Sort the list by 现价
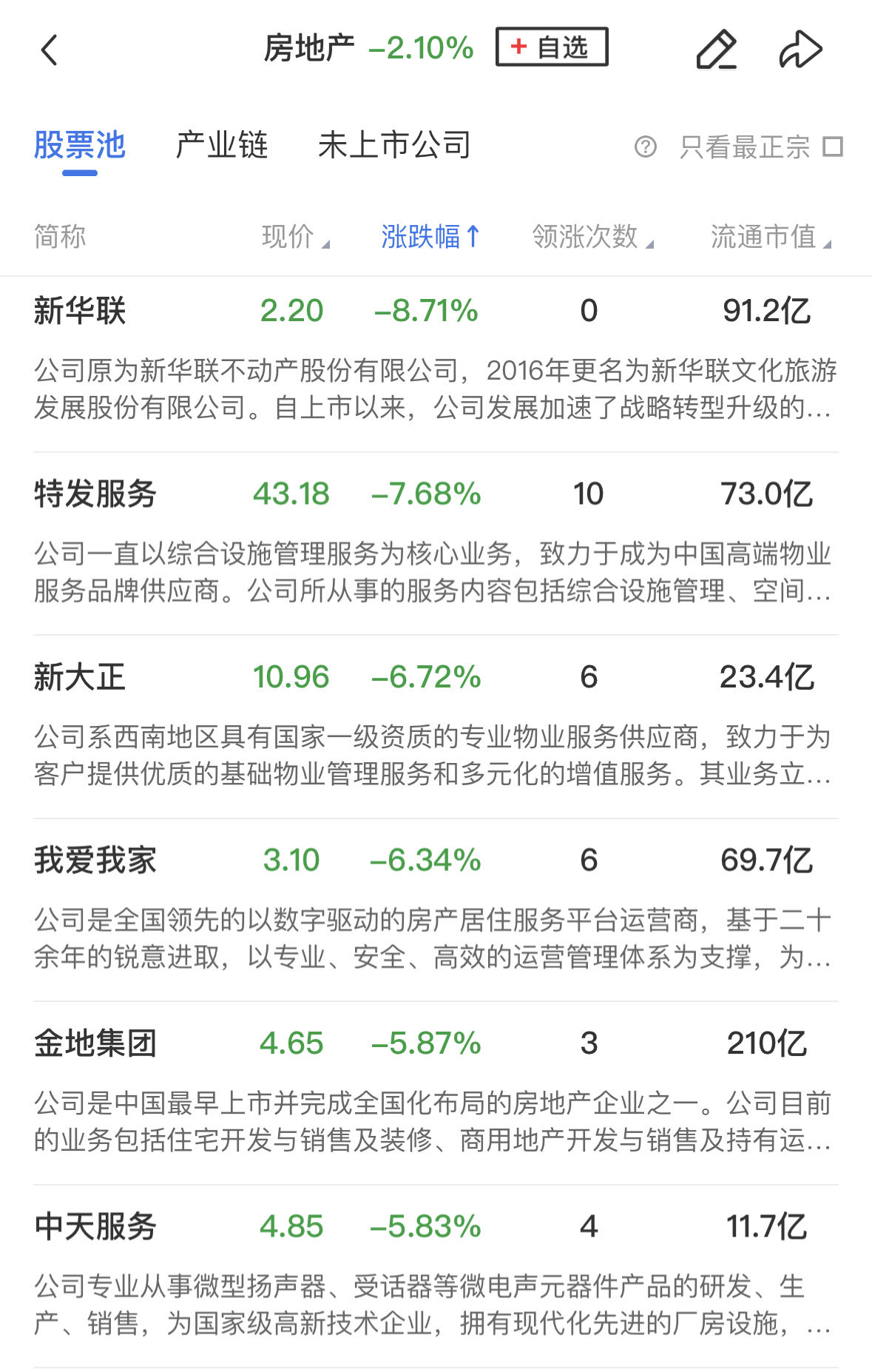Viewport: 872px width, 1372px height. click(294, 237)
